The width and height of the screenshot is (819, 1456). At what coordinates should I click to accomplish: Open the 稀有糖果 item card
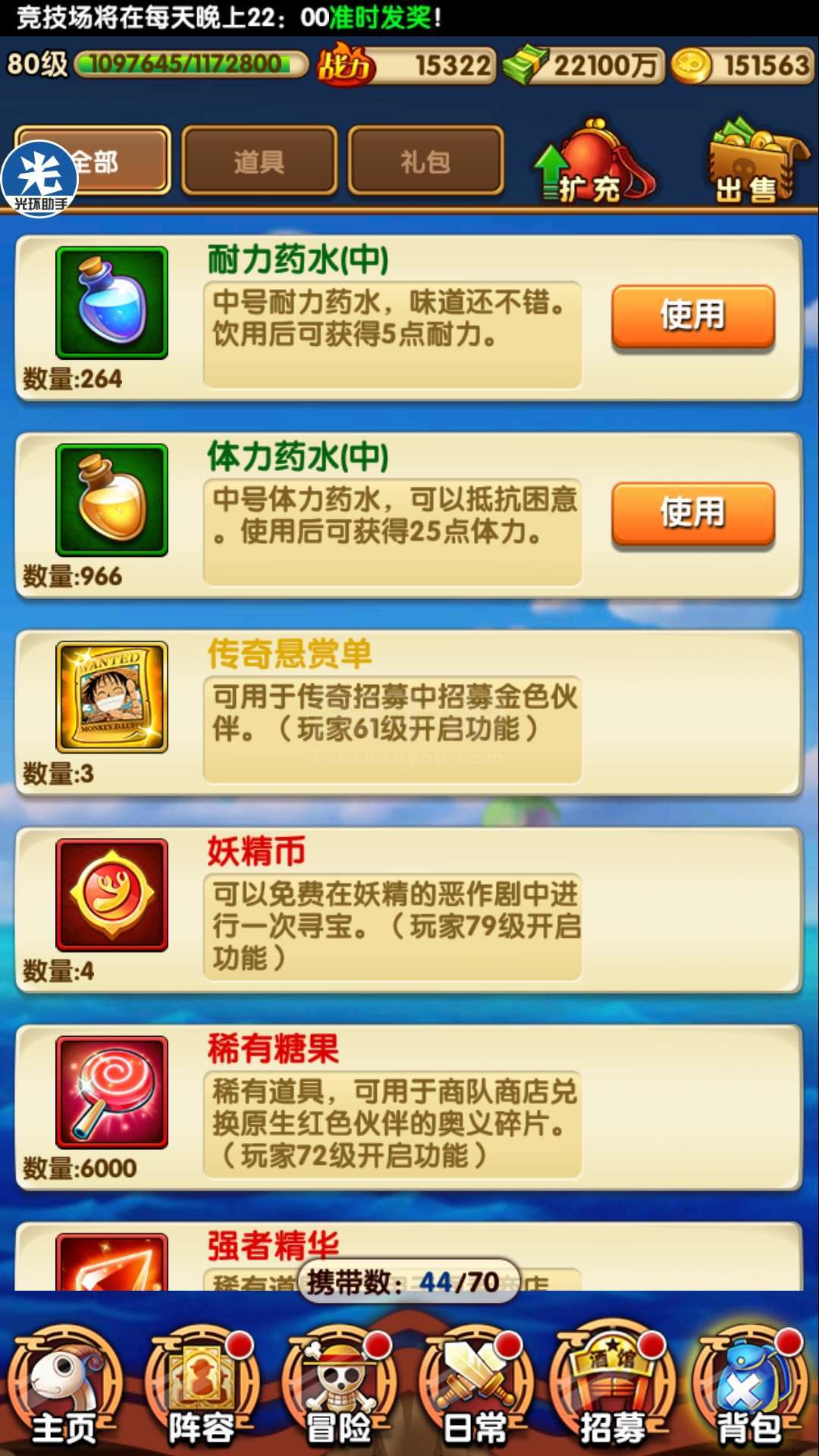(x=409, y=1107)
